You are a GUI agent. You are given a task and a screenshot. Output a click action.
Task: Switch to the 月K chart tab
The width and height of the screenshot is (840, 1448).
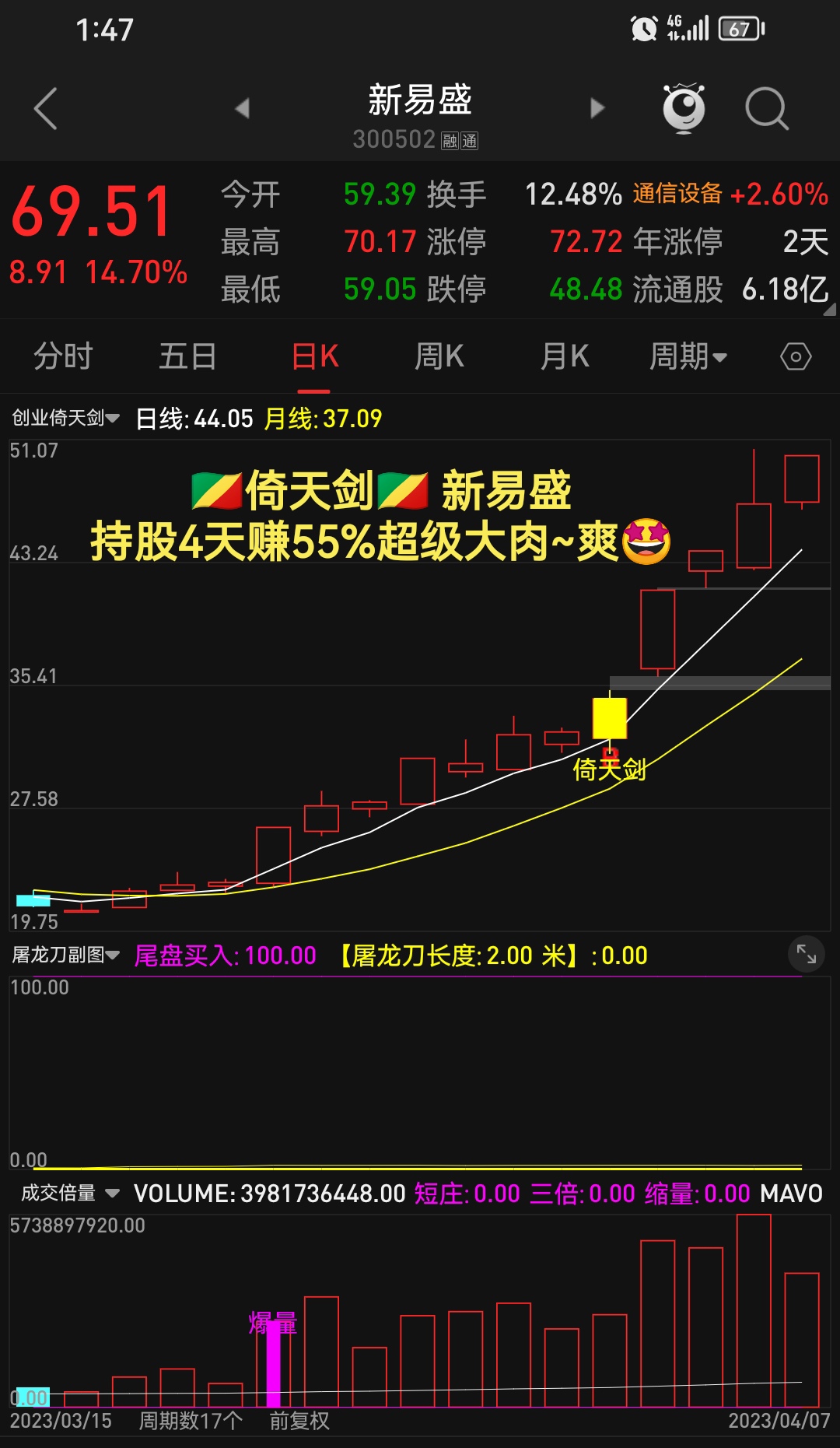(565, 357)
